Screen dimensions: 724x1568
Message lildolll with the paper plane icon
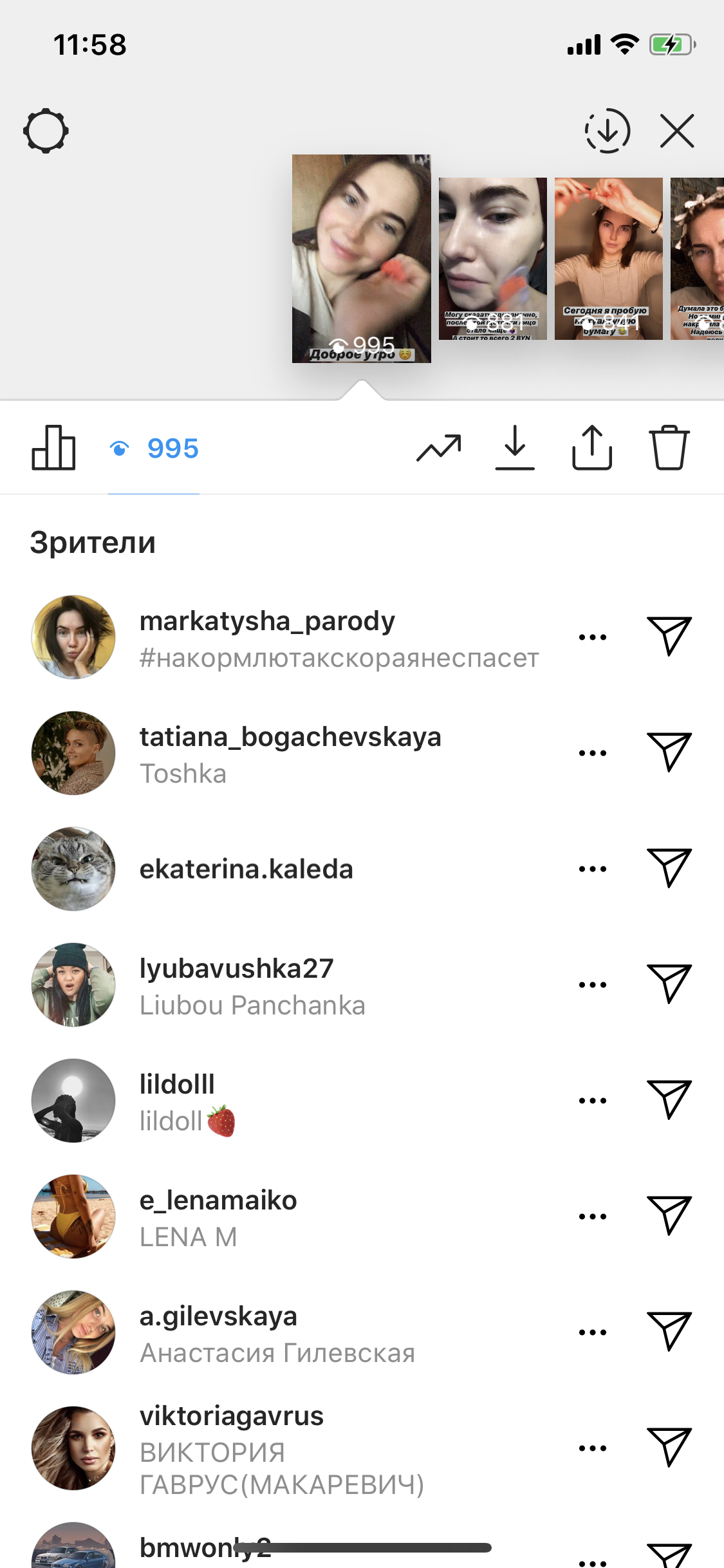tap(669, 1099)
